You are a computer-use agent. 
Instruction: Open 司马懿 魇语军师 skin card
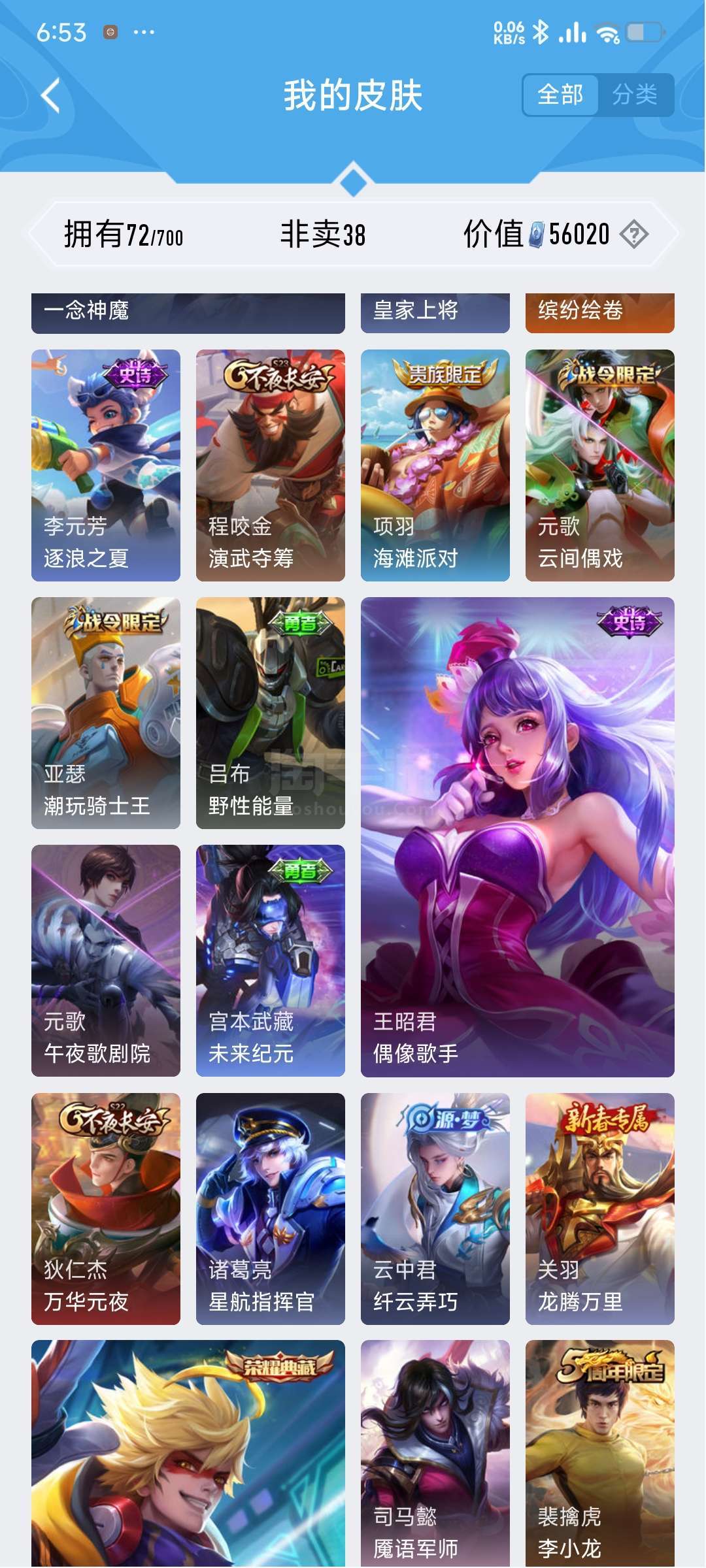point(435,1454)
